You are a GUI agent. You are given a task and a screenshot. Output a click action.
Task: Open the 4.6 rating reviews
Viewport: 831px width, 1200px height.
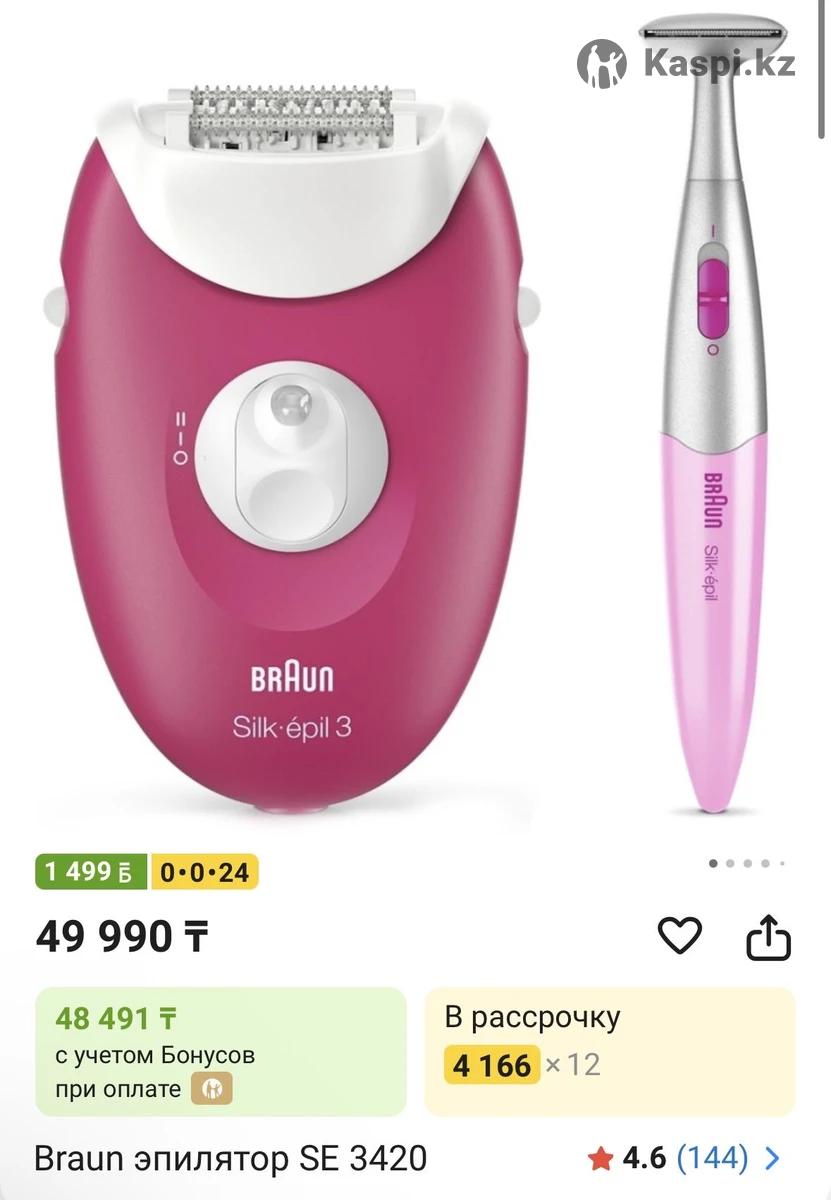684,1159
